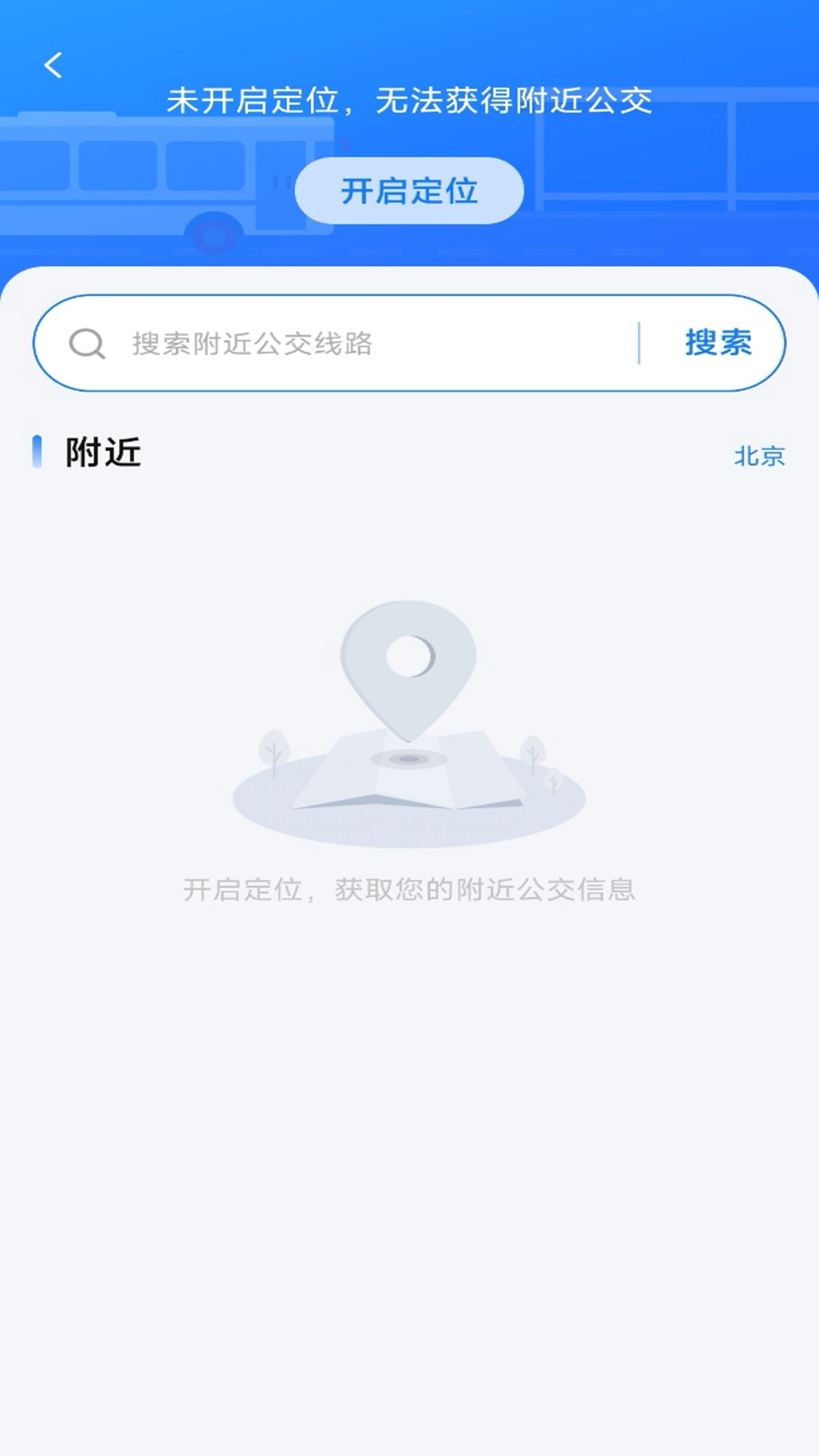The image size is (819, 1456).
Task: Tap the location pin illustration
Action: [409, 667]
